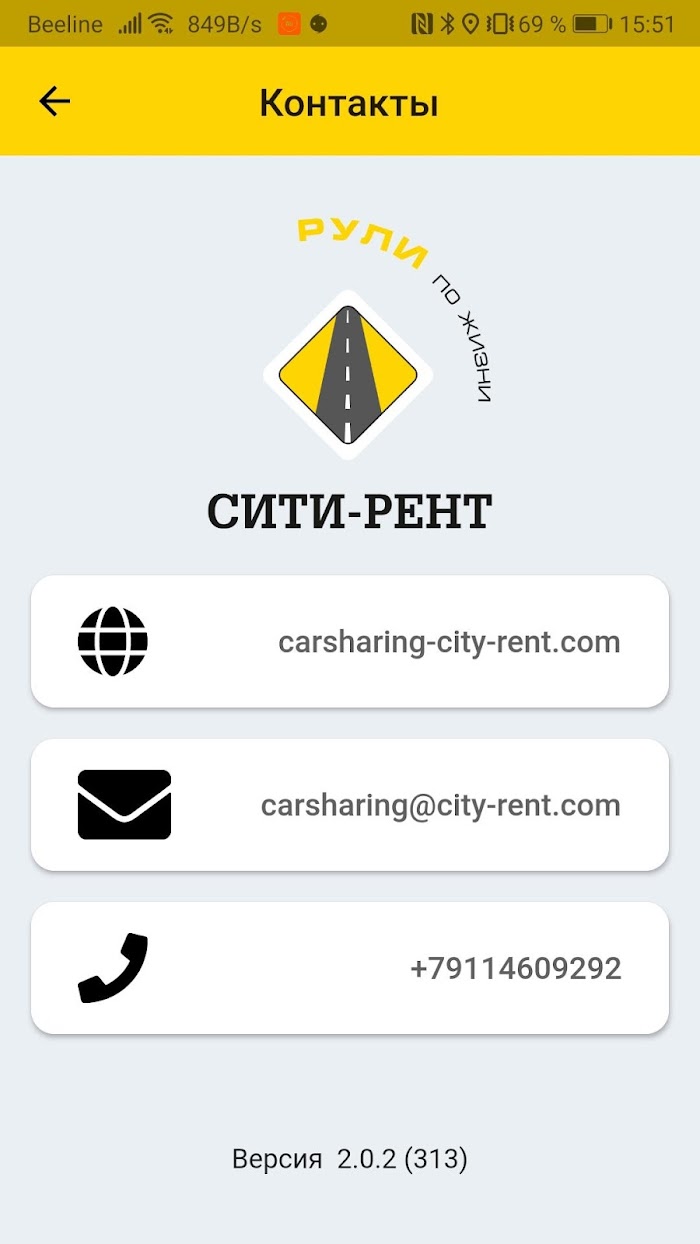Open the carsharing-city-rent.com website card

coord(350,641)
